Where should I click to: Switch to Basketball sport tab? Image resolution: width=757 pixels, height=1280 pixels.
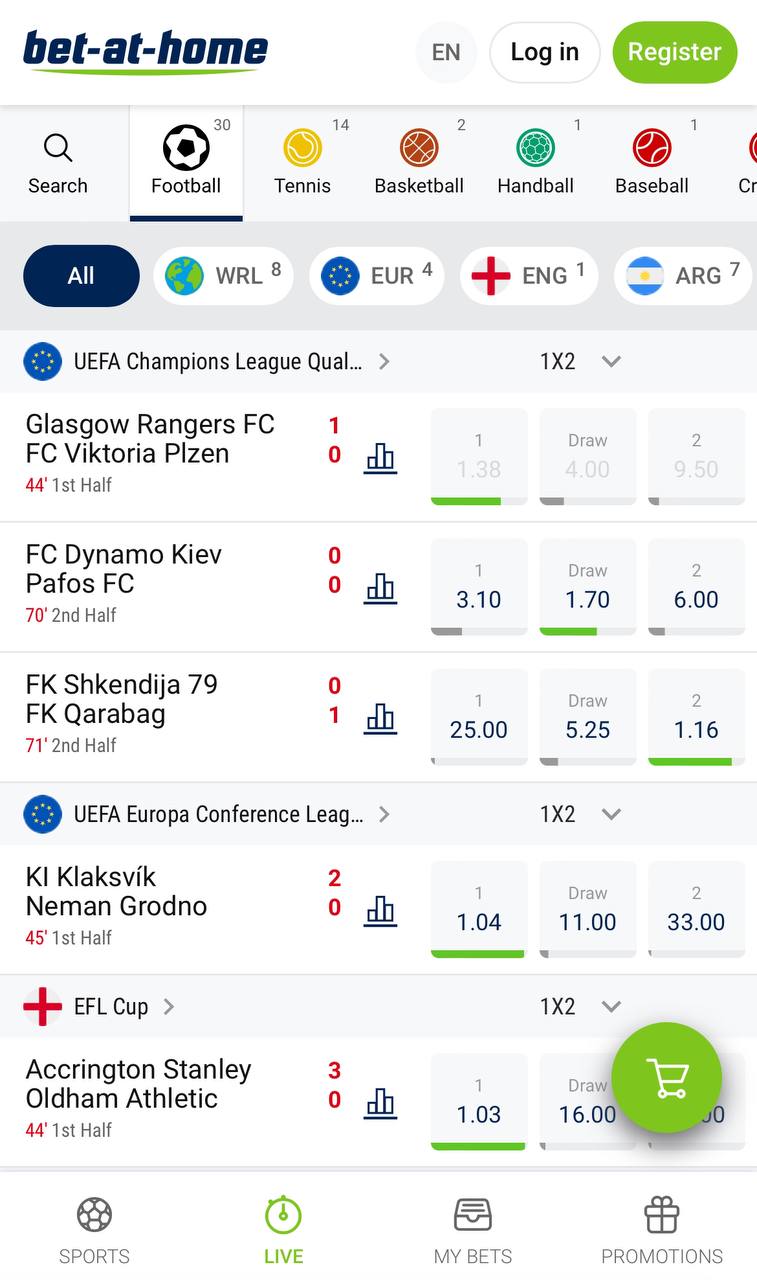tap(419, 163)
